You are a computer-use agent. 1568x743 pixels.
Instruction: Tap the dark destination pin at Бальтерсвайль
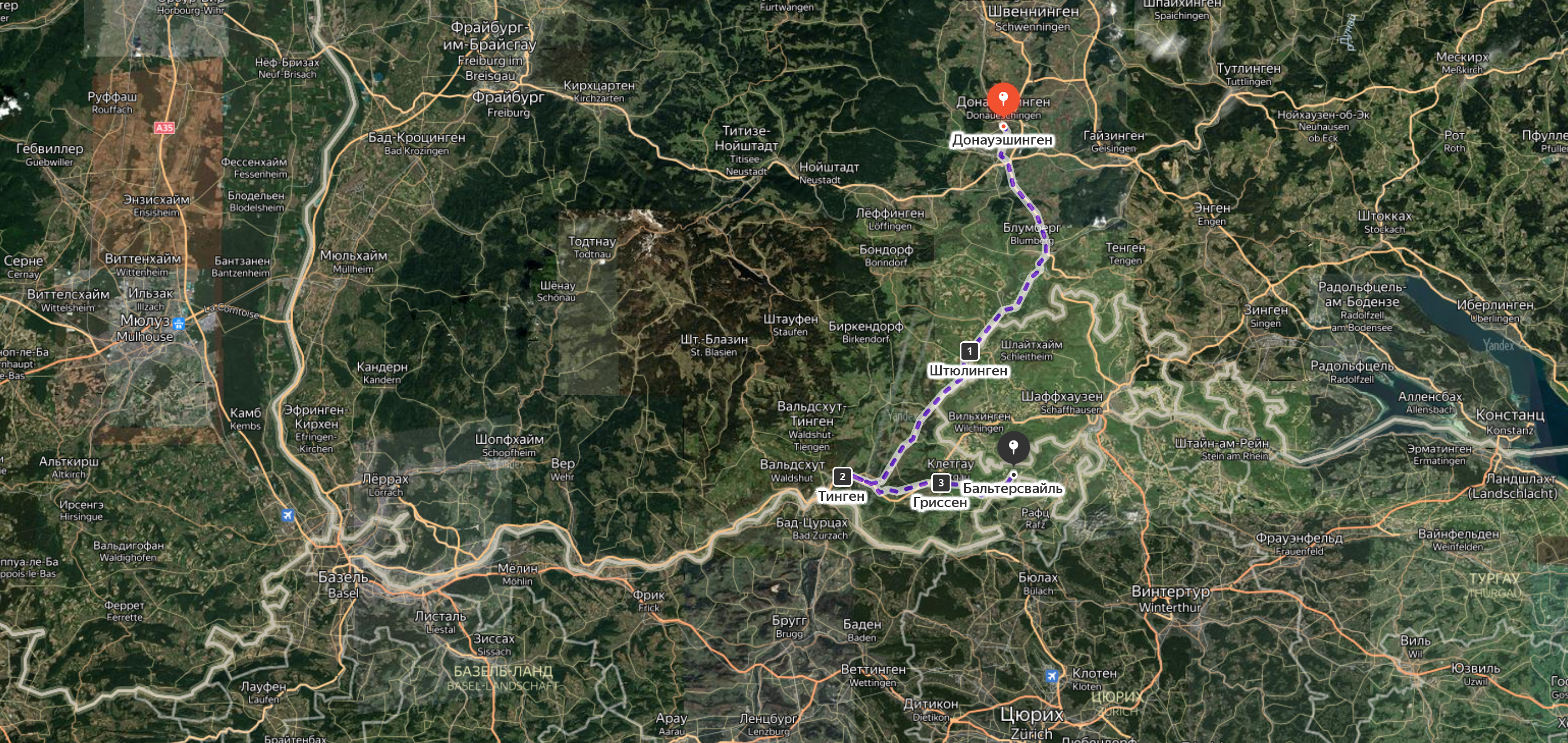click(1014, 448)
